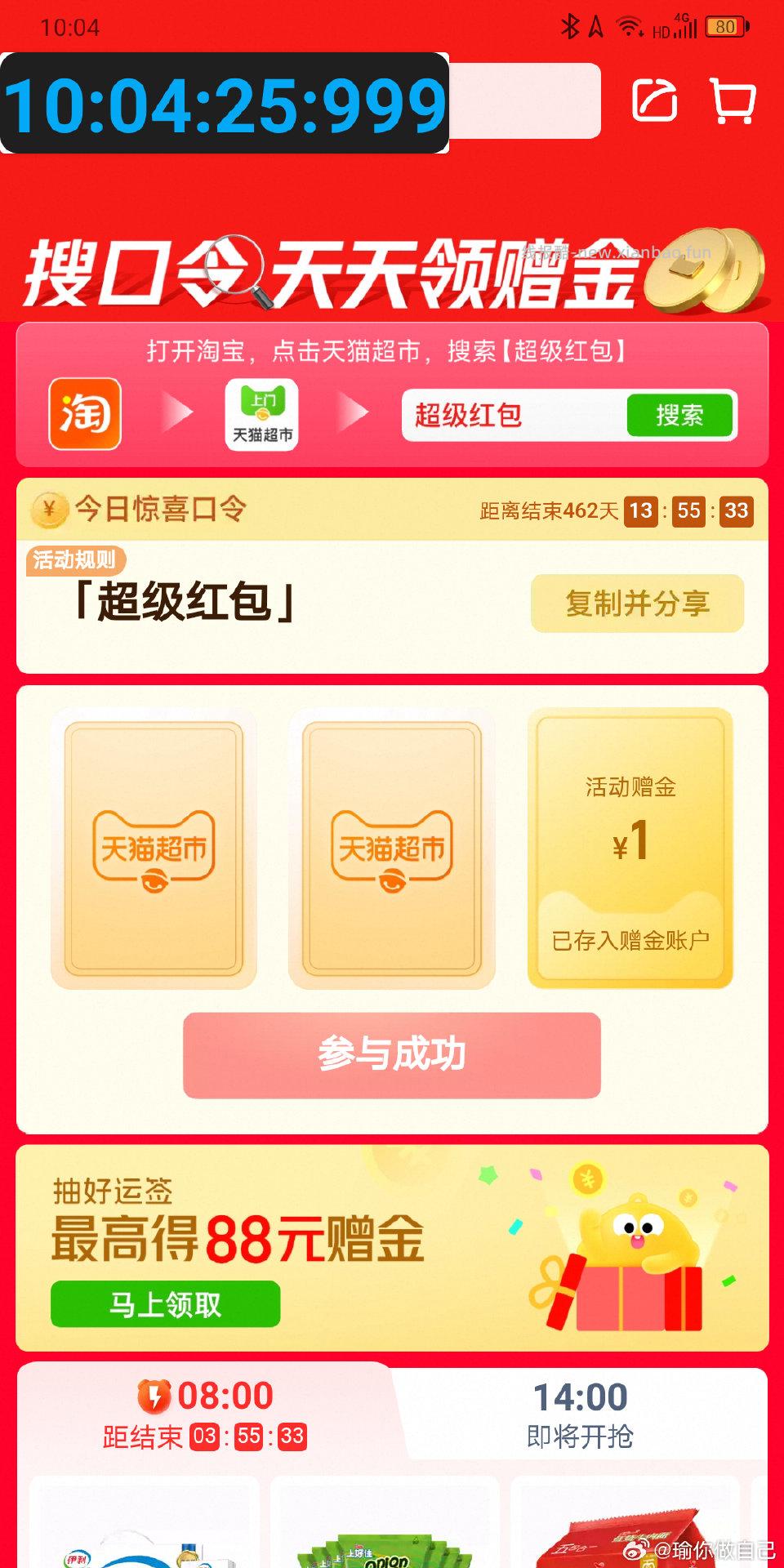
Task: Open the 活动规则 label
Action: point(78,559)
